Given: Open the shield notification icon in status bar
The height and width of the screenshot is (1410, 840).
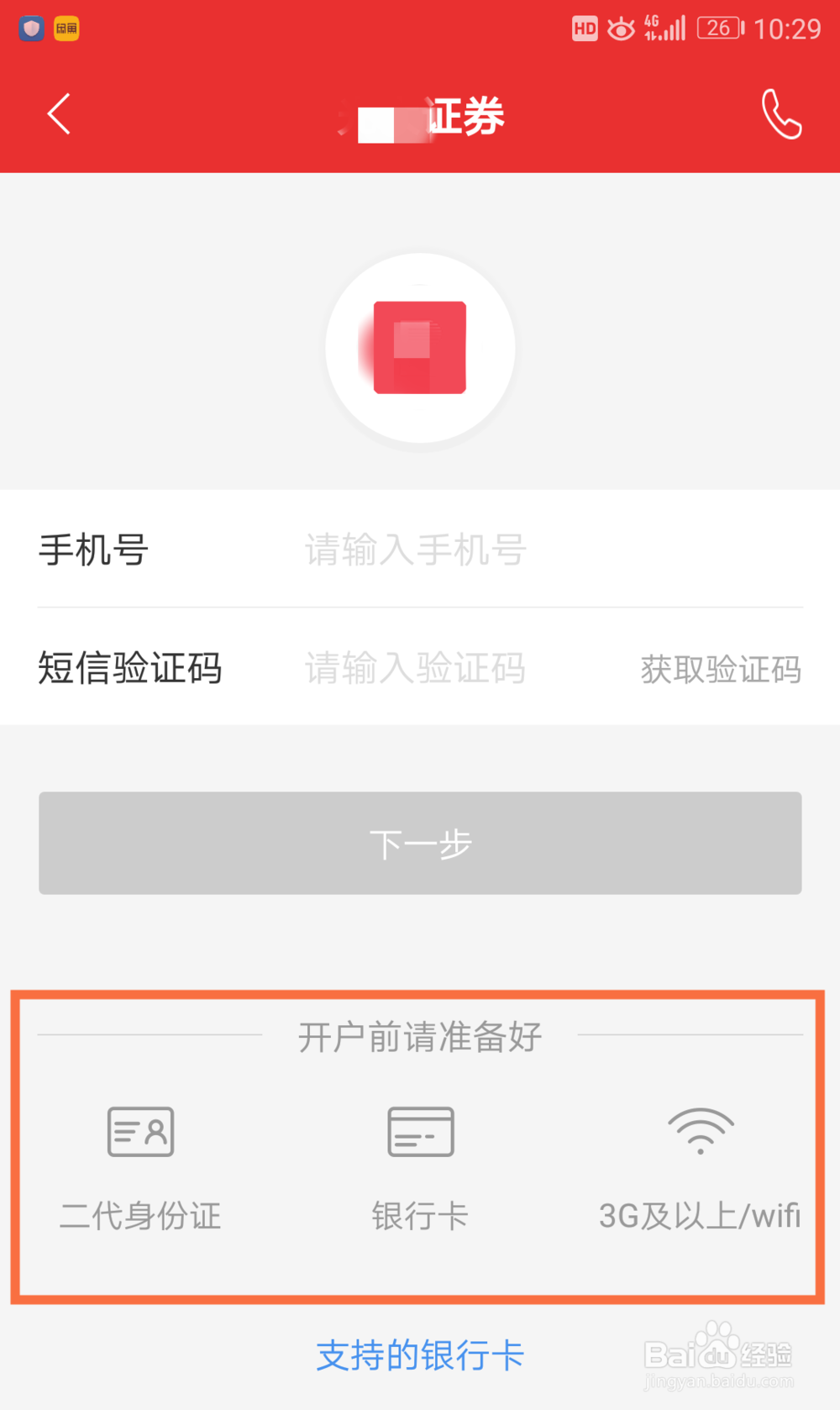Looking at the screenshot, I should pyautogui.click(x=30, y=28).
